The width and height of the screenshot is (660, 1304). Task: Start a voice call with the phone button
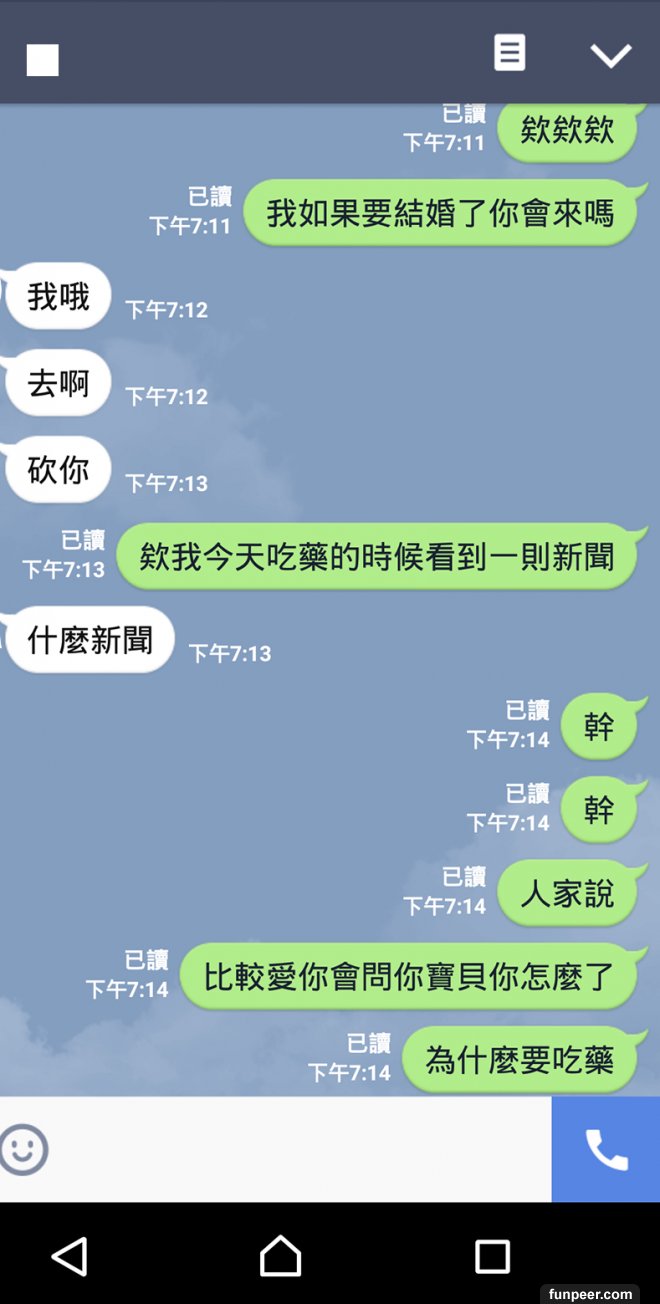(x=606, y=1150)
